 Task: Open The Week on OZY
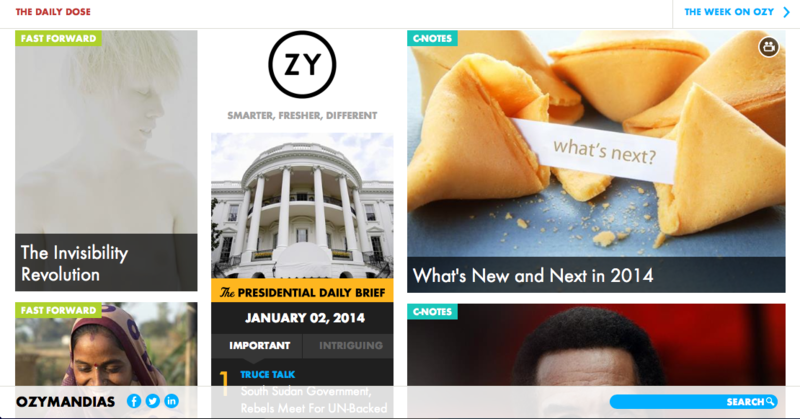[736, 13]
